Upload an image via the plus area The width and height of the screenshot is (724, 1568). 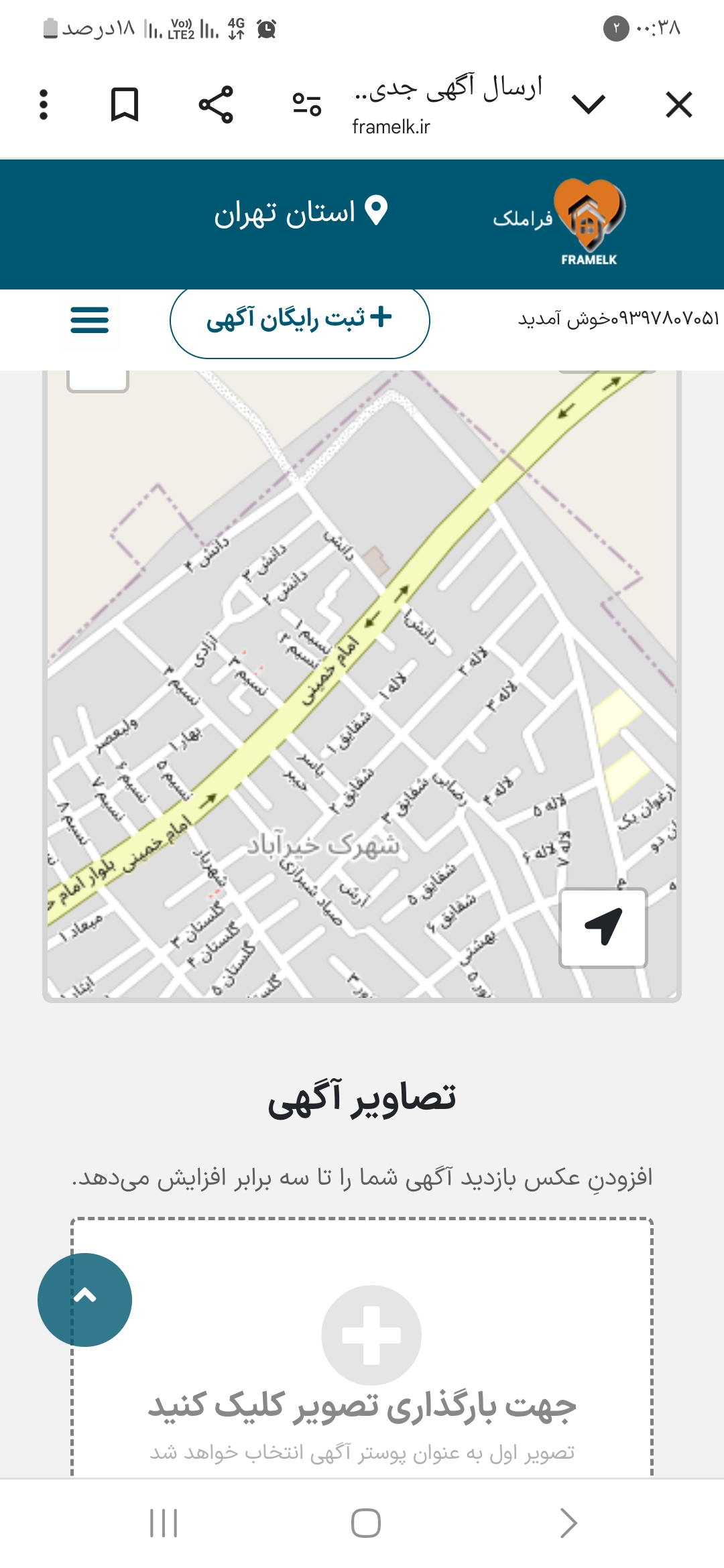click(371, 1335)
